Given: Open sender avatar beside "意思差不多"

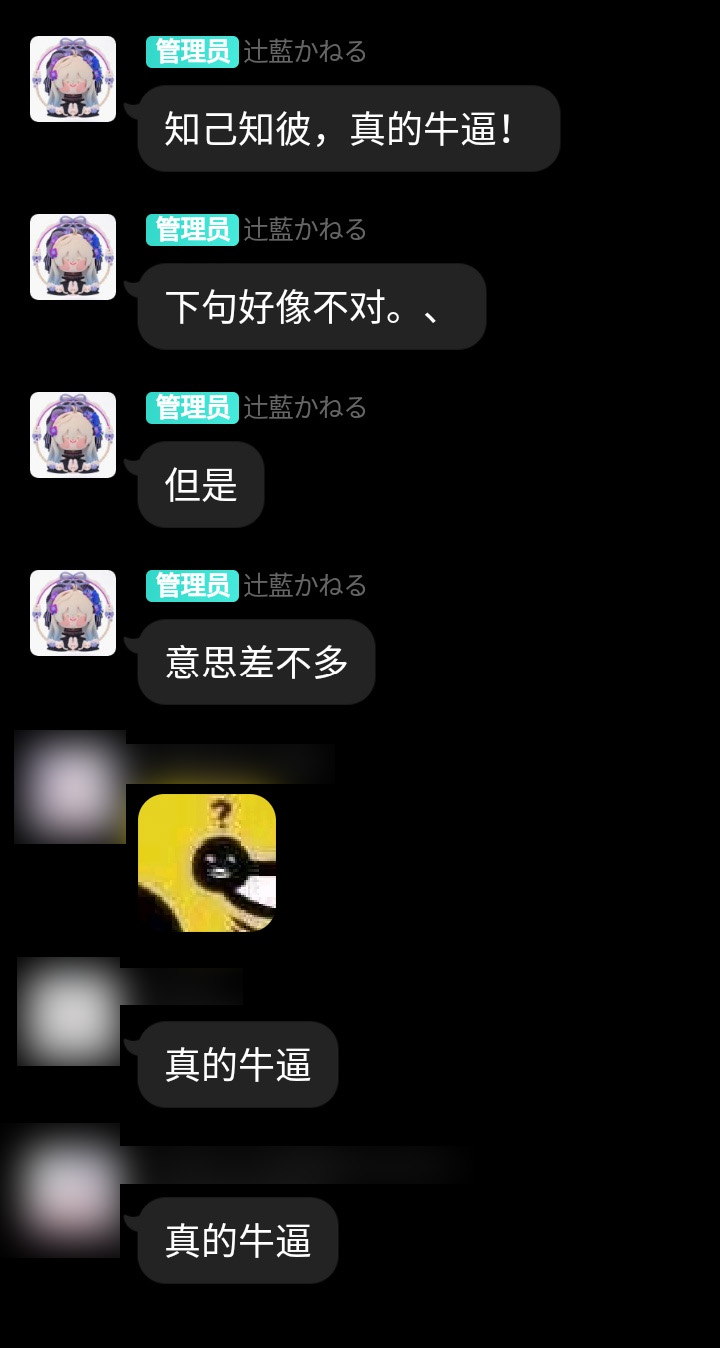Looking at the screenshot, I should (73, 613).
